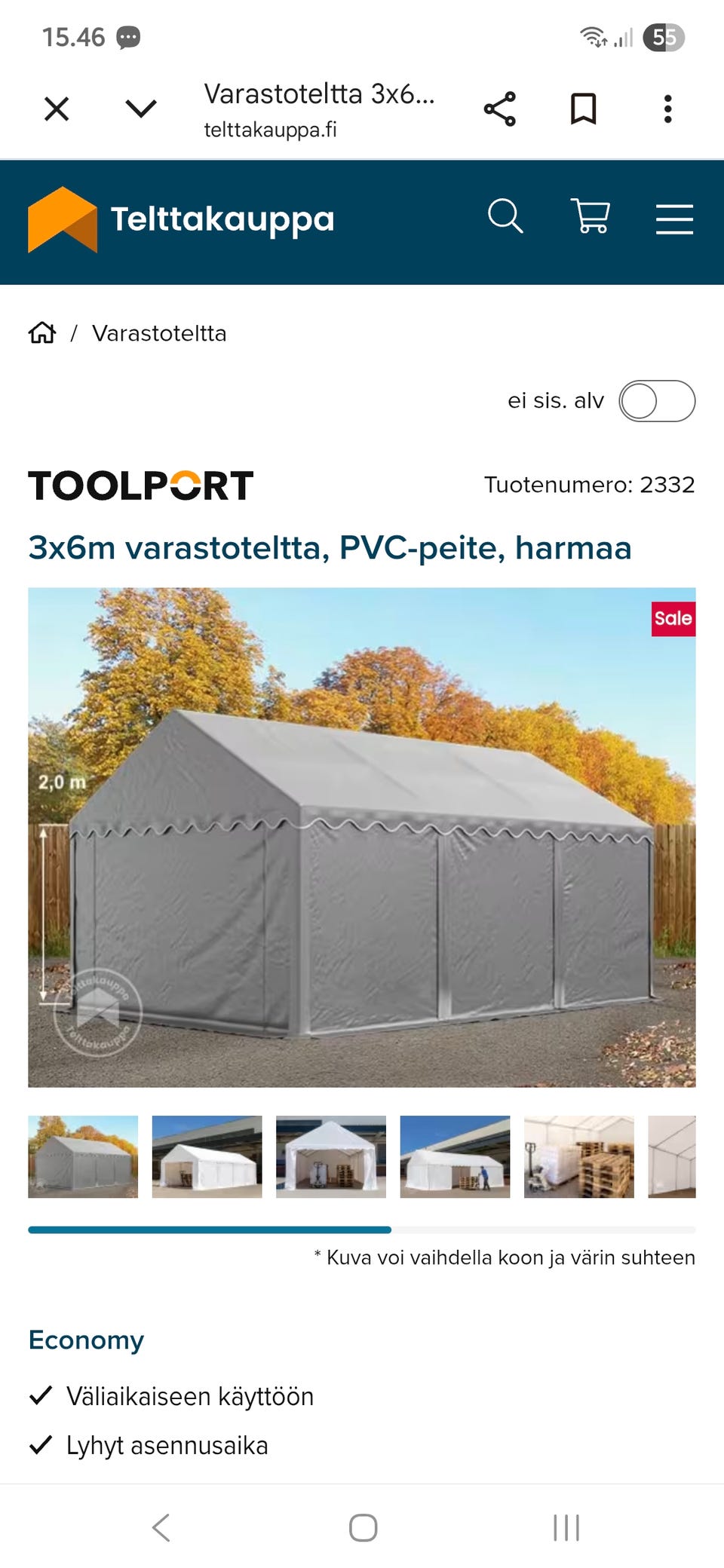
Task: Go to the Telttakauppa homepage via logo
Action: [181, 219]
